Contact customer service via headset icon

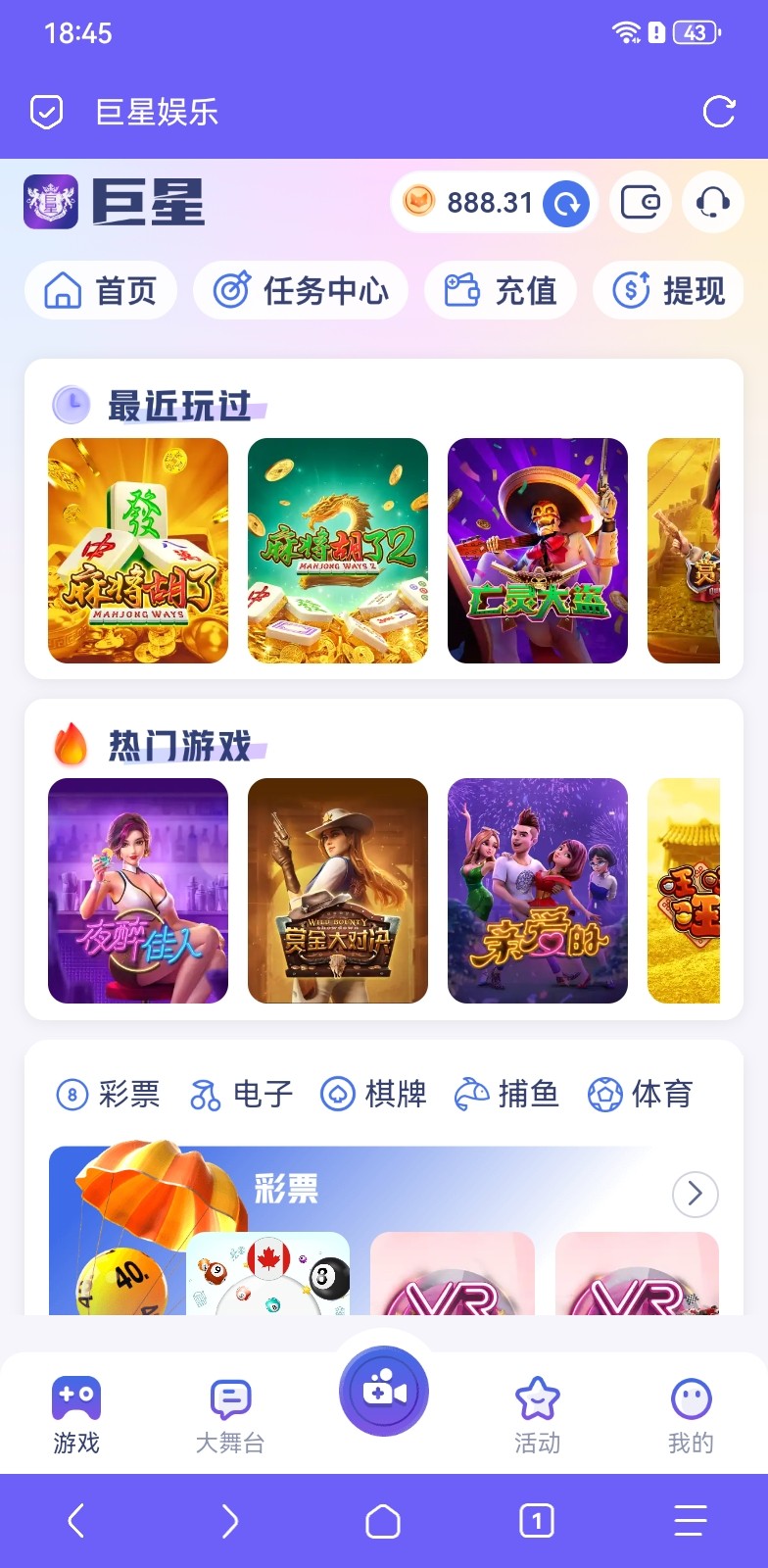713,203
